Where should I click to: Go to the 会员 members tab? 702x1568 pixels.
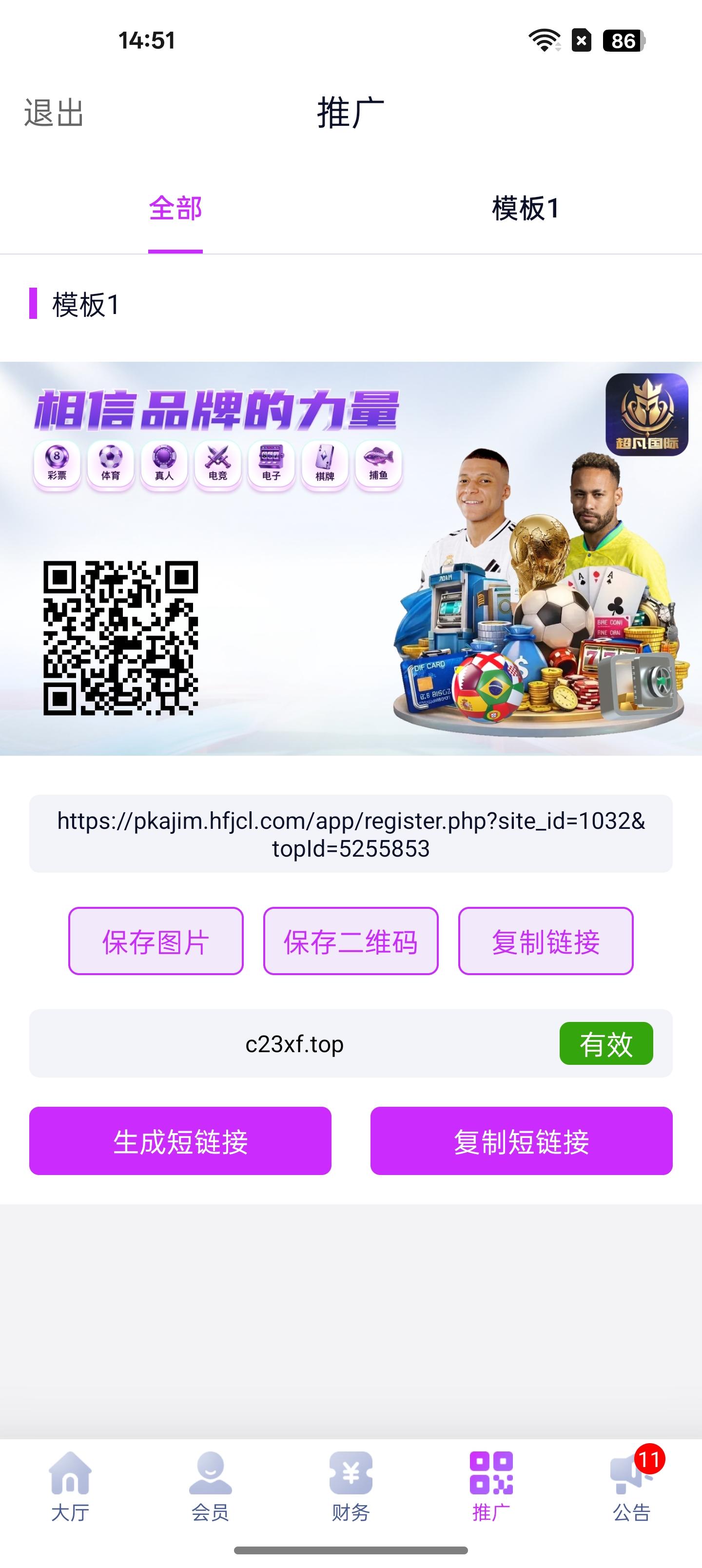click(x=211, y=1485)
